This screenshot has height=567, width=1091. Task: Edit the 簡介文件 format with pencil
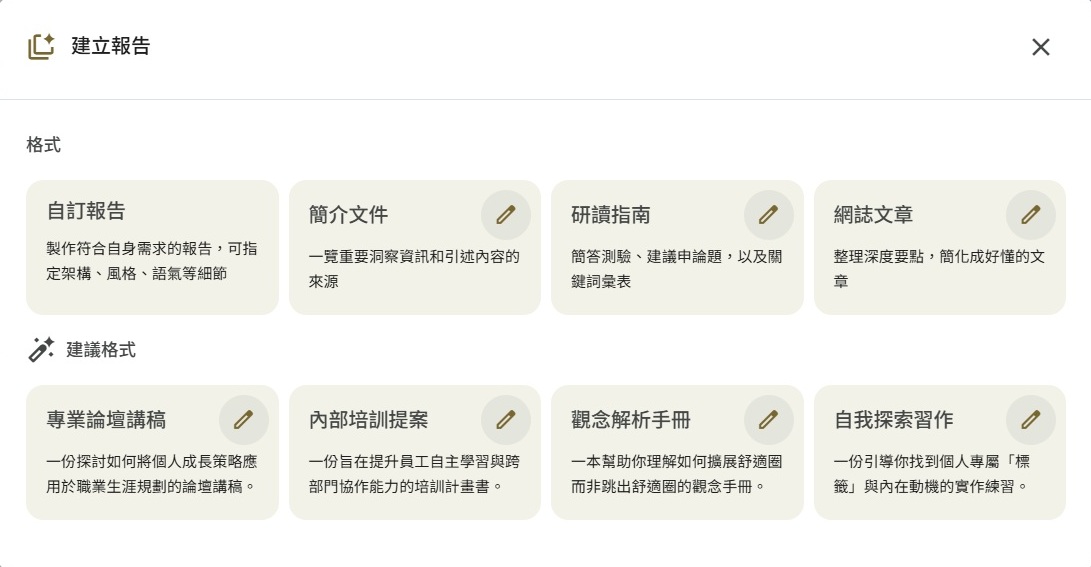tap(506, 215)
